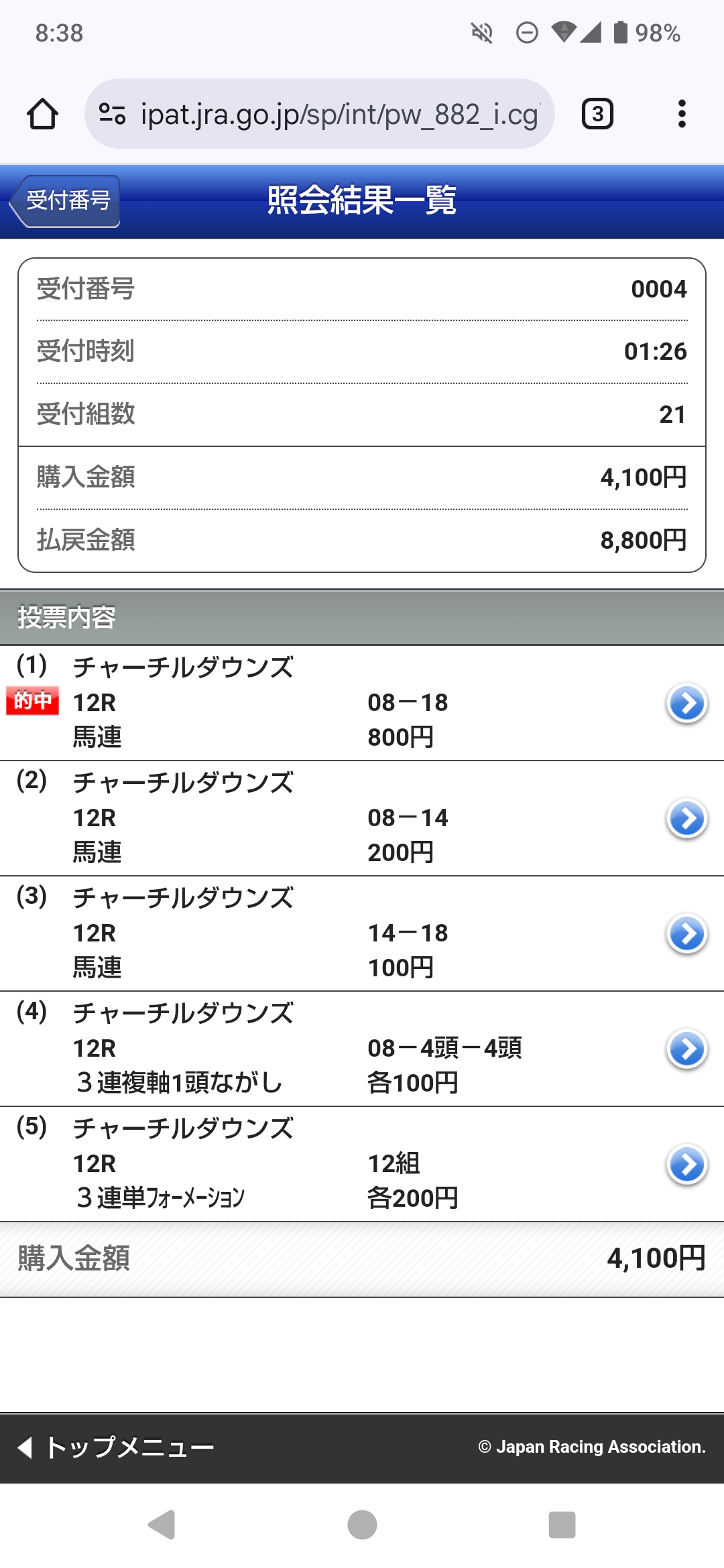The image size is (724, 1568).
Task: Open the 3連単フォーメーション bet details
Action: point(686,1165)
